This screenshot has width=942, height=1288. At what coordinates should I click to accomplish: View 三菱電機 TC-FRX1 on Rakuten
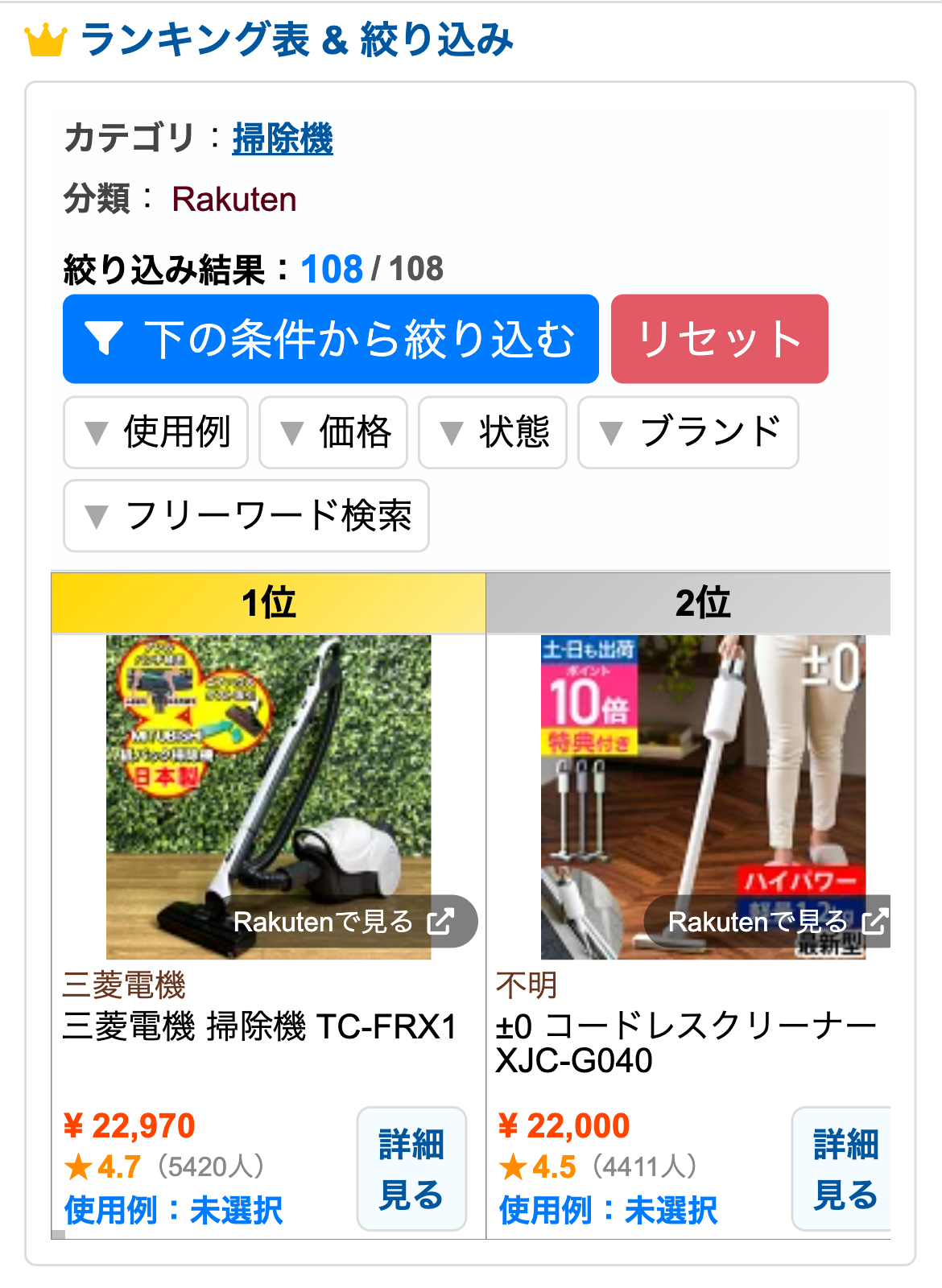click(x=344, y=922)
